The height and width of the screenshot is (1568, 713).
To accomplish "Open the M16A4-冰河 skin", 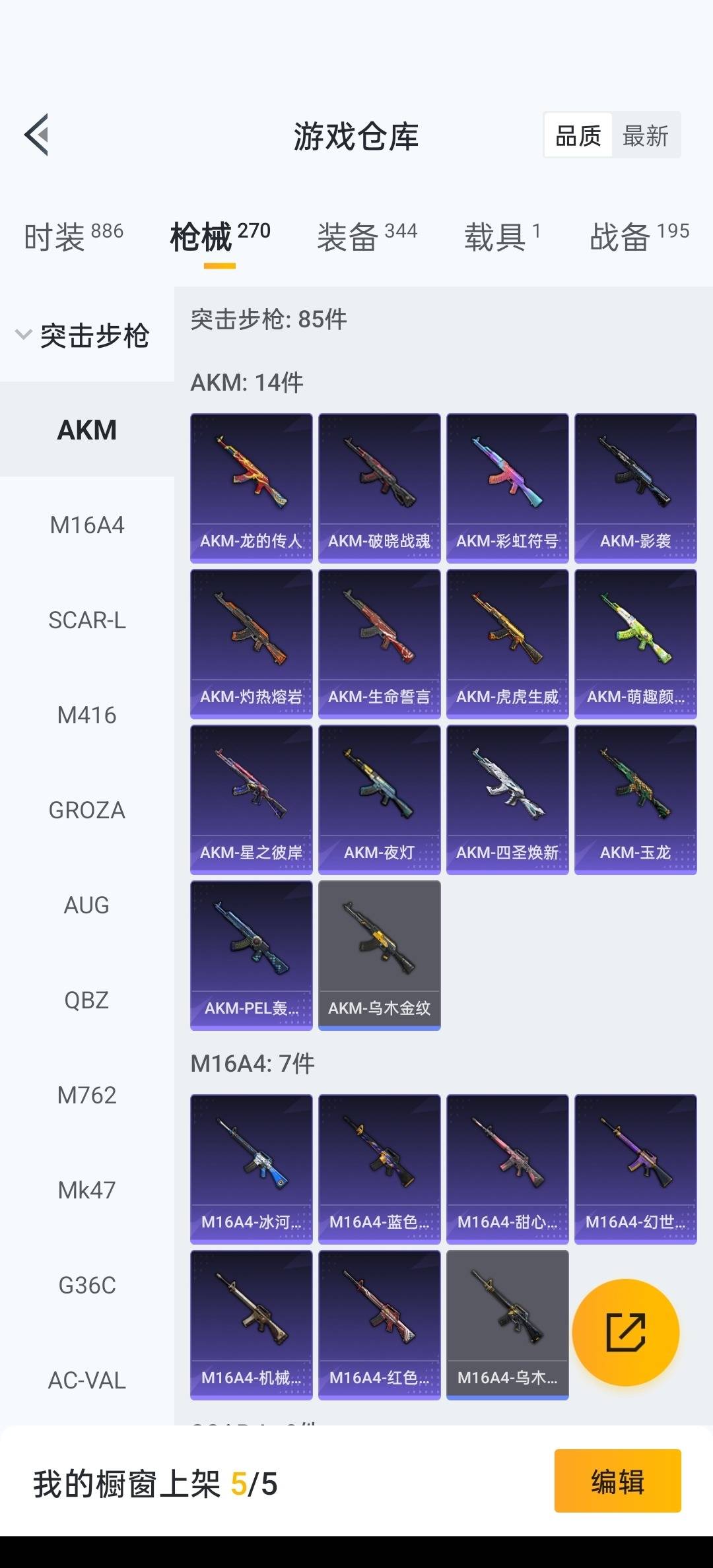I will (251, 1169).
